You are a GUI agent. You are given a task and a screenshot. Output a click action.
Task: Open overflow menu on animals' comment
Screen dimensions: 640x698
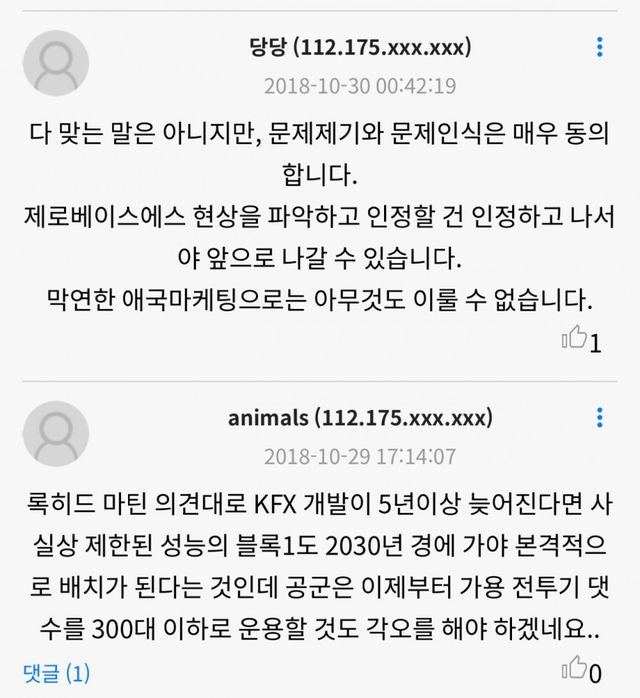[599, 417]
